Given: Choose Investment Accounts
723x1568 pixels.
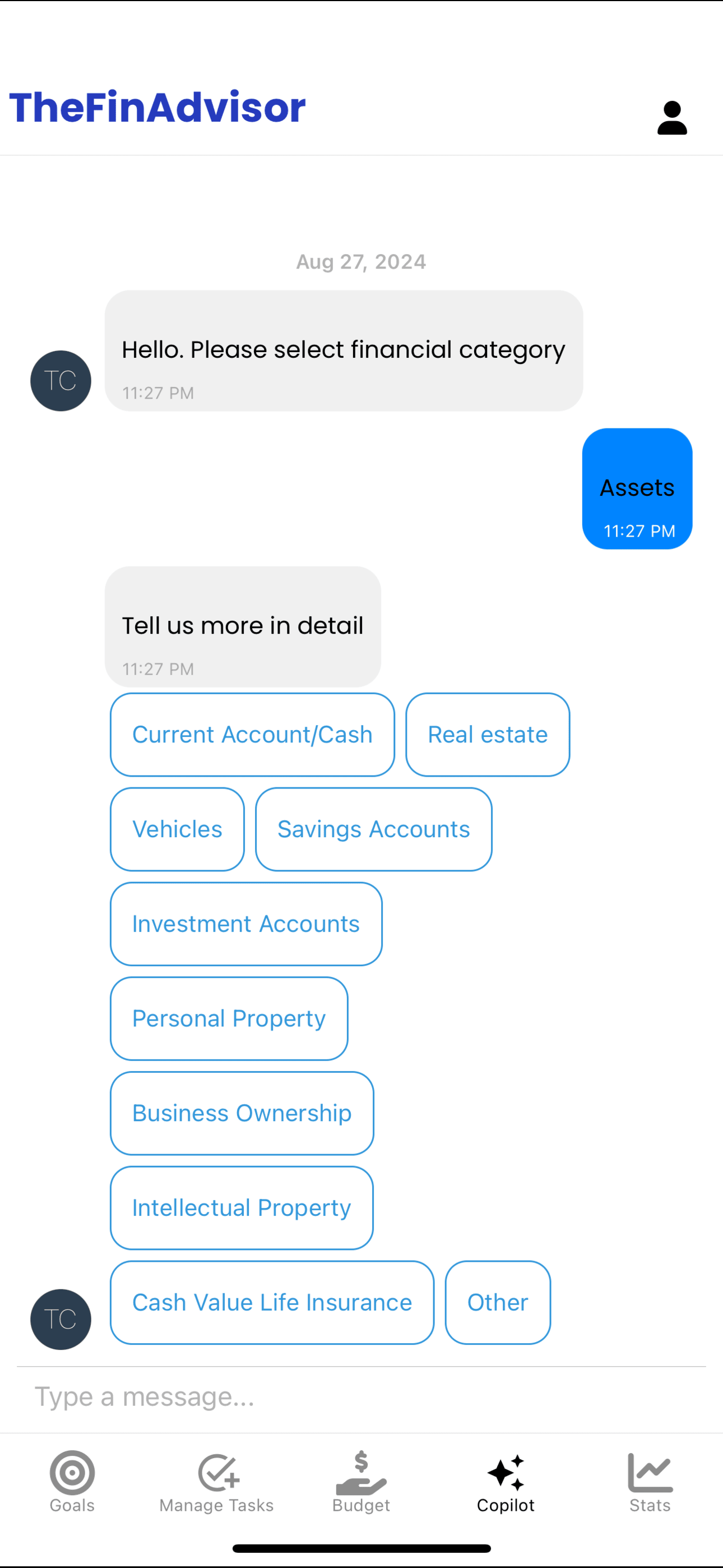Looking at the screenshot, I should tap(245, 924).
